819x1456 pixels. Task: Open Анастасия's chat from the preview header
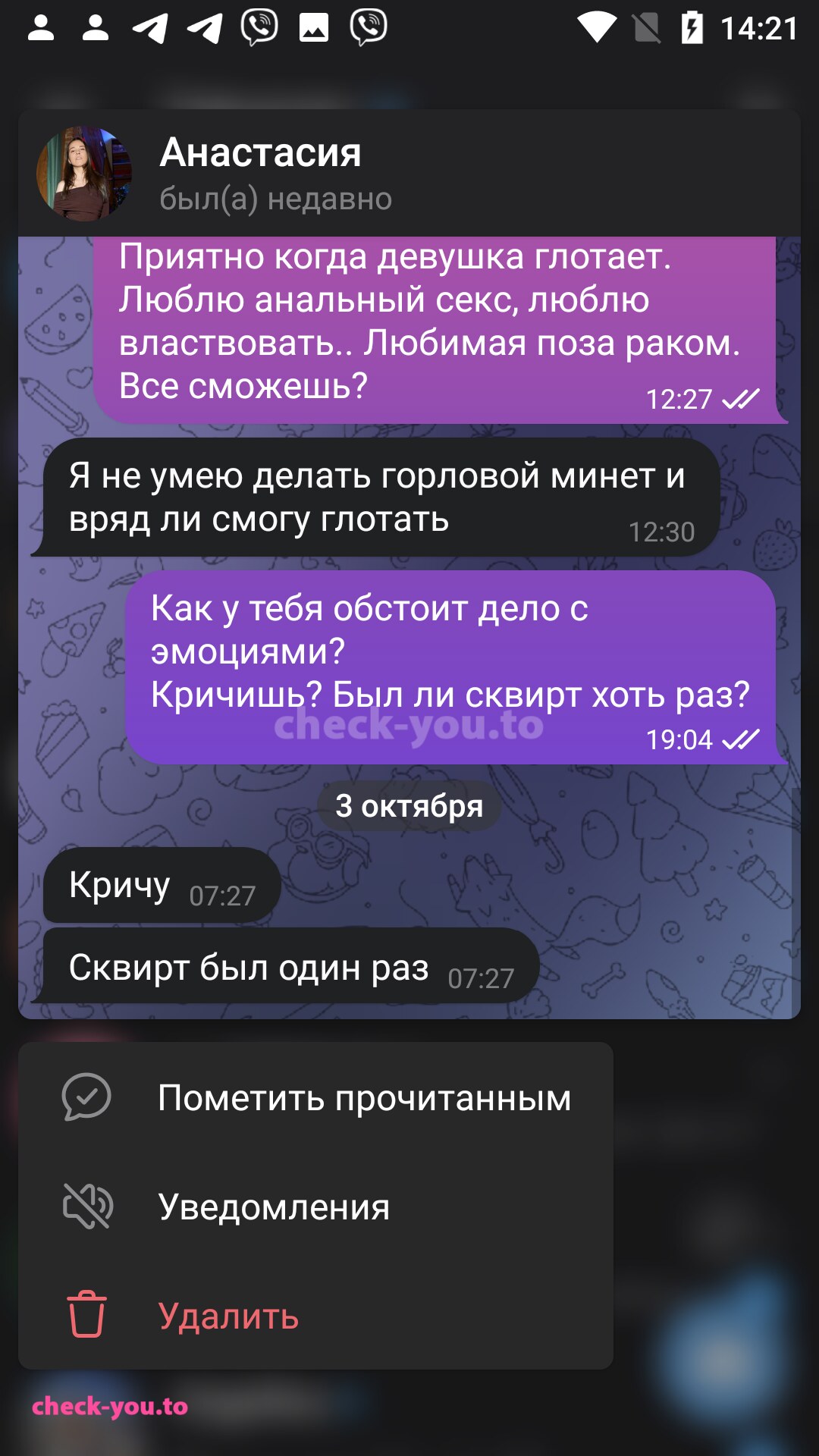[409, 174]
